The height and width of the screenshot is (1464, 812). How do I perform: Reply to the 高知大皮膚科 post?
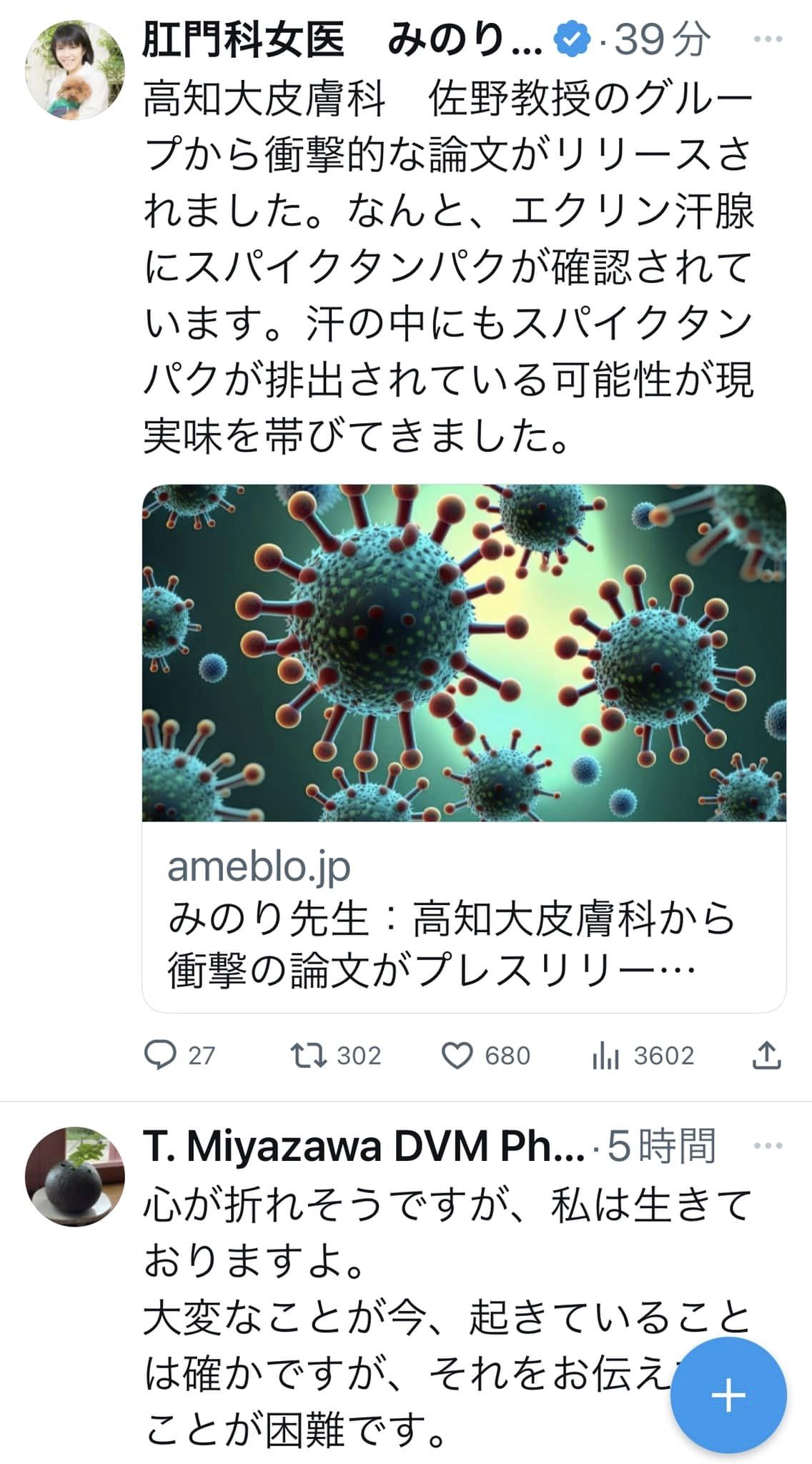[x=161, y=1055]
